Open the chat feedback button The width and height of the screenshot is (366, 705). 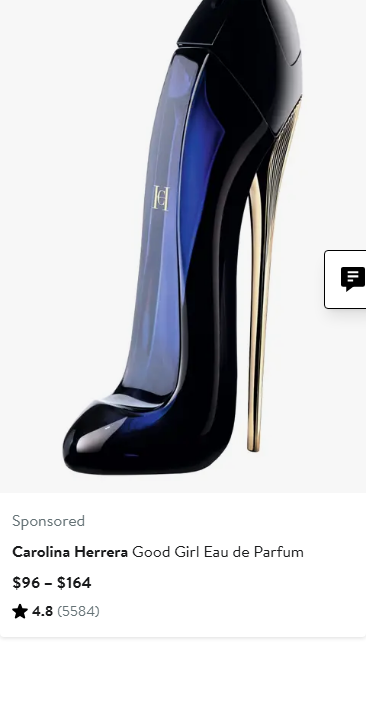click(345, 279)
